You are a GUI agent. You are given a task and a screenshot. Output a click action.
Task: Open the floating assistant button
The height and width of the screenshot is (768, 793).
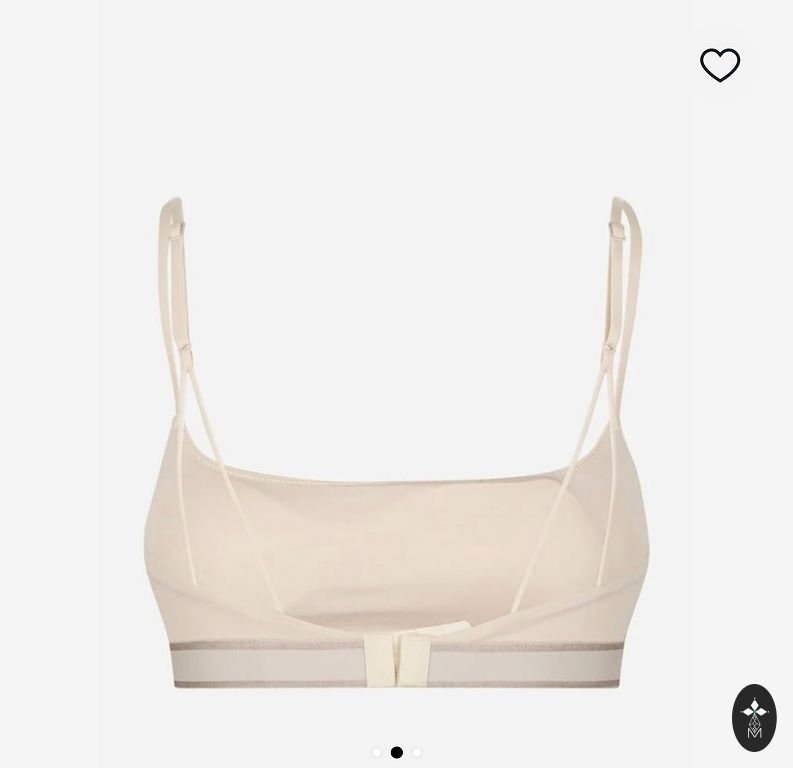click(754, 717)
